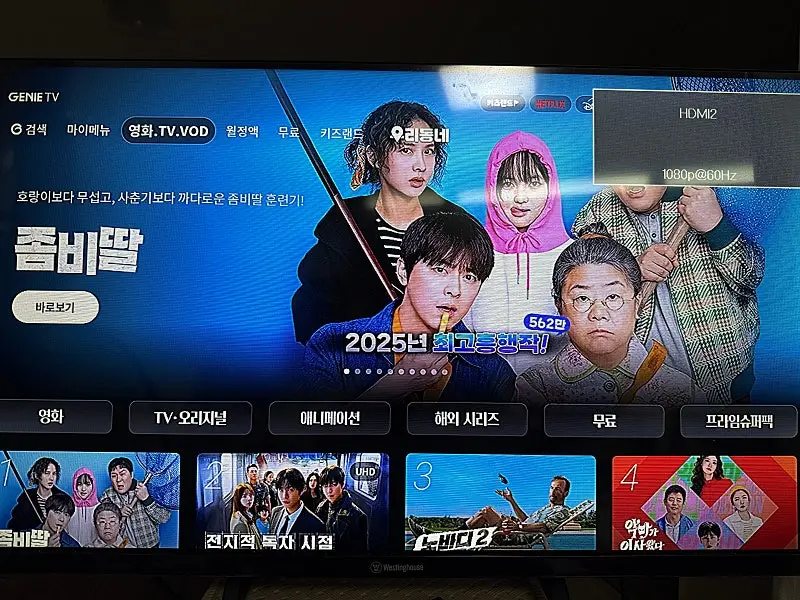Tap 바로보기 to watch 좀비딸
Image resolution: width=800 pixels, height=600 pixels.
(55, 308)
